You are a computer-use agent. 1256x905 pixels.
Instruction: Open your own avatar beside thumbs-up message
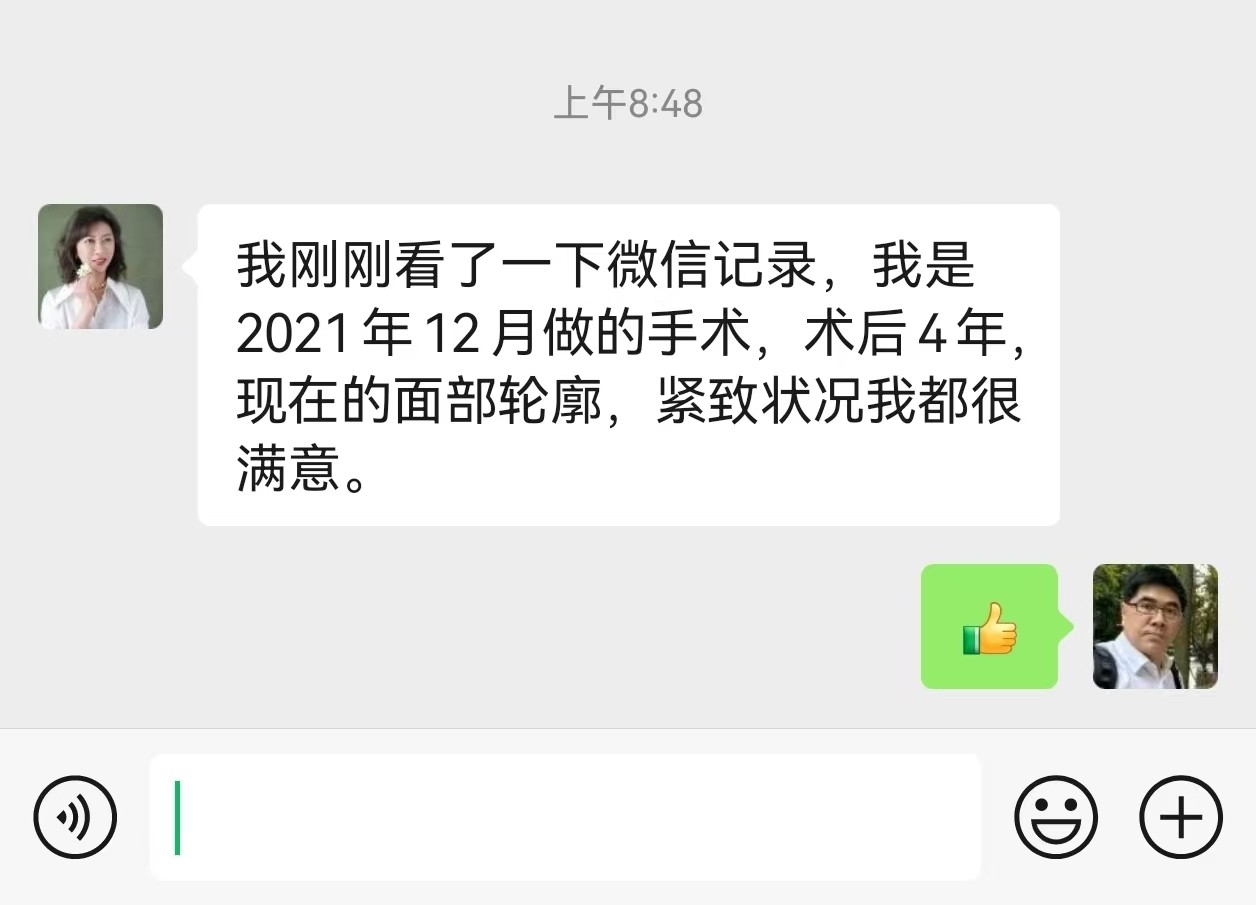coord(1155,626)
